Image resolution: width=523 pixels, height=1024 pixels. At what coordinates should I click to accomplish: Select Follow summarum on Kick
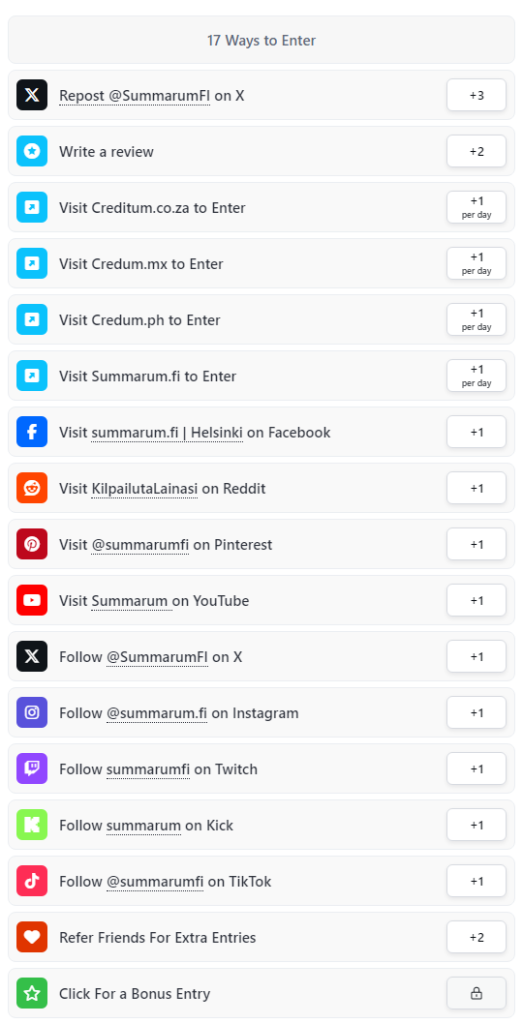(261, 825)
